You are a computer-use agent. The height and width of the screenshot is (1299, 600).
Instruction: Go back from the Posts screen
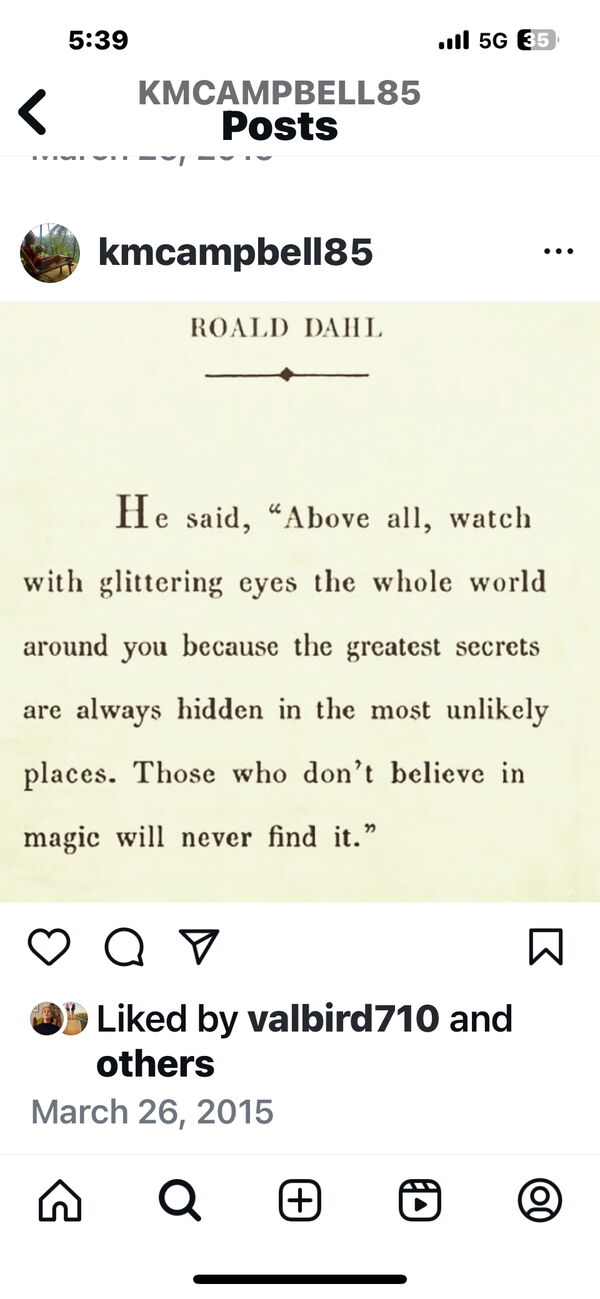pyautogui.click(x=33, y=111)
